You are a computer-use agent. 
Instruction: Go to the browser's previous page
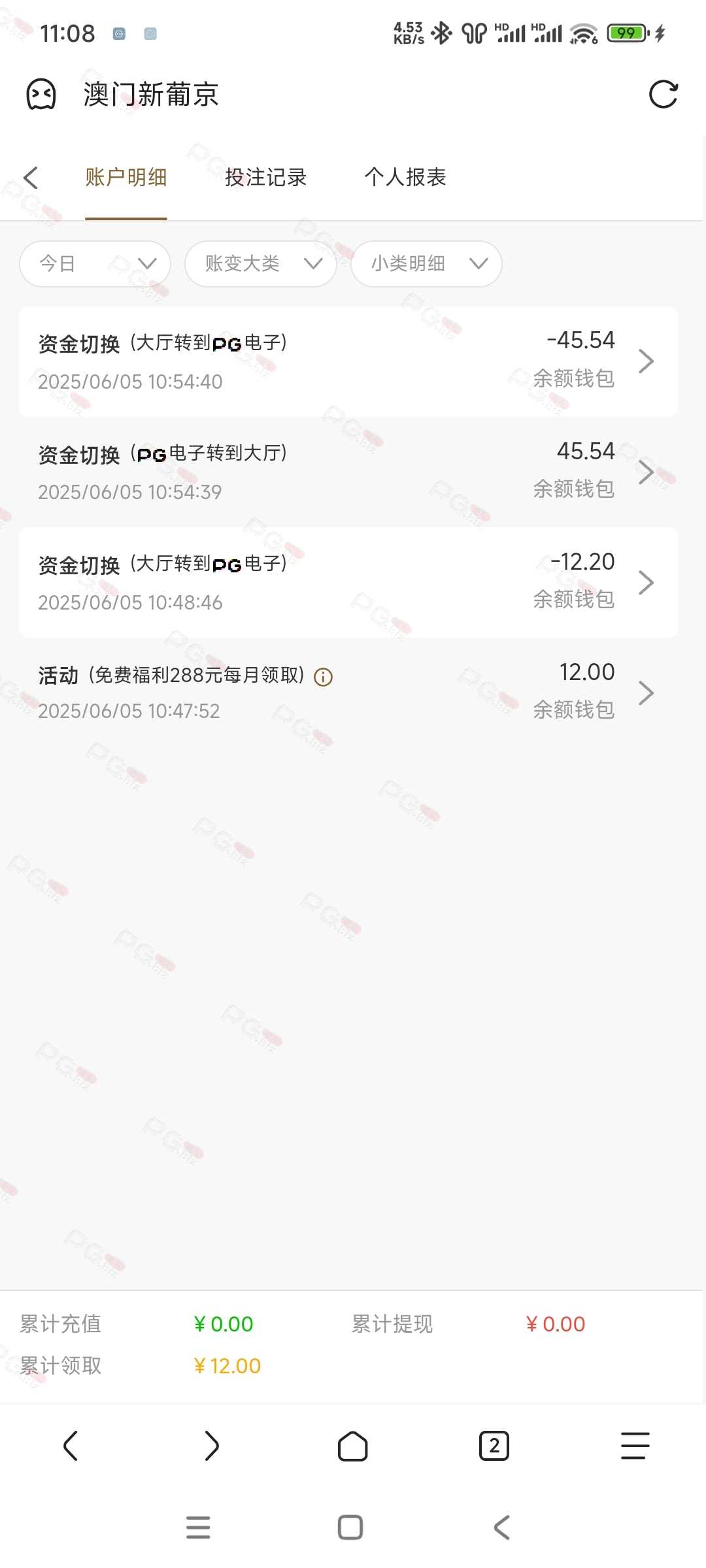point(71,1445)
